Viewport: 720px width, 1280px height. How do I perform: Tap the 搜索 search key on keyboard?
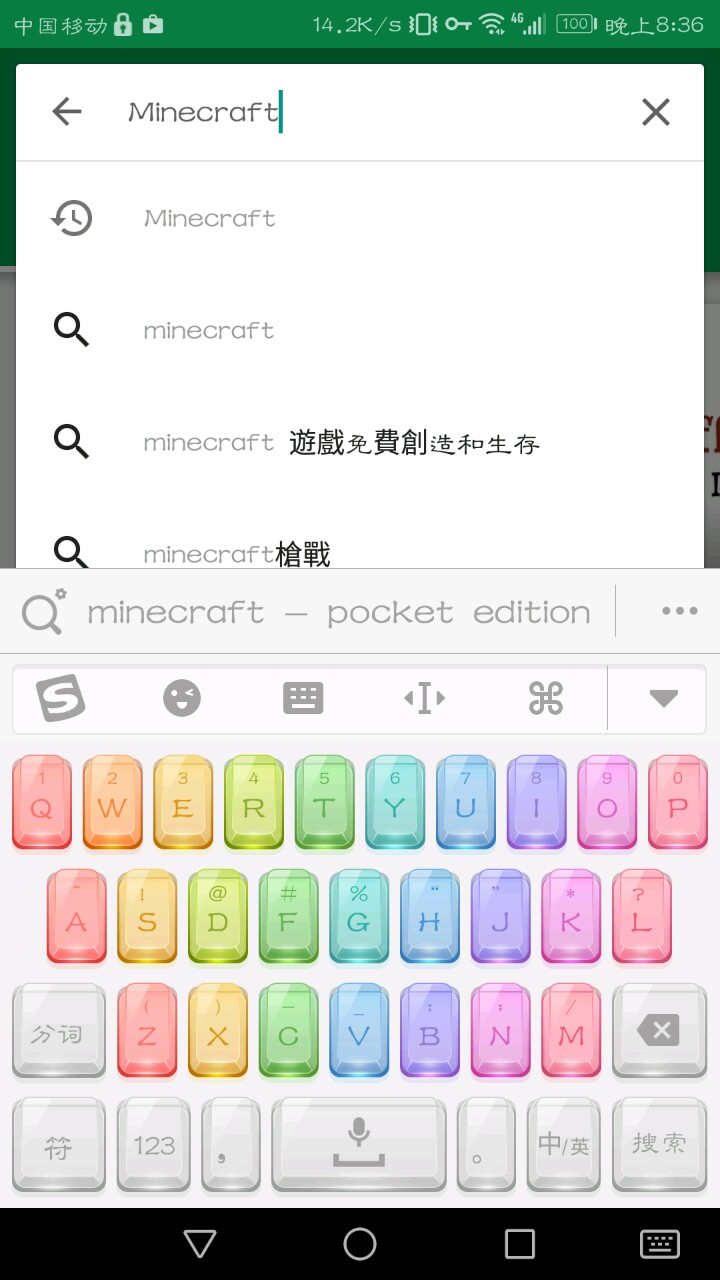coord(658,1144)
